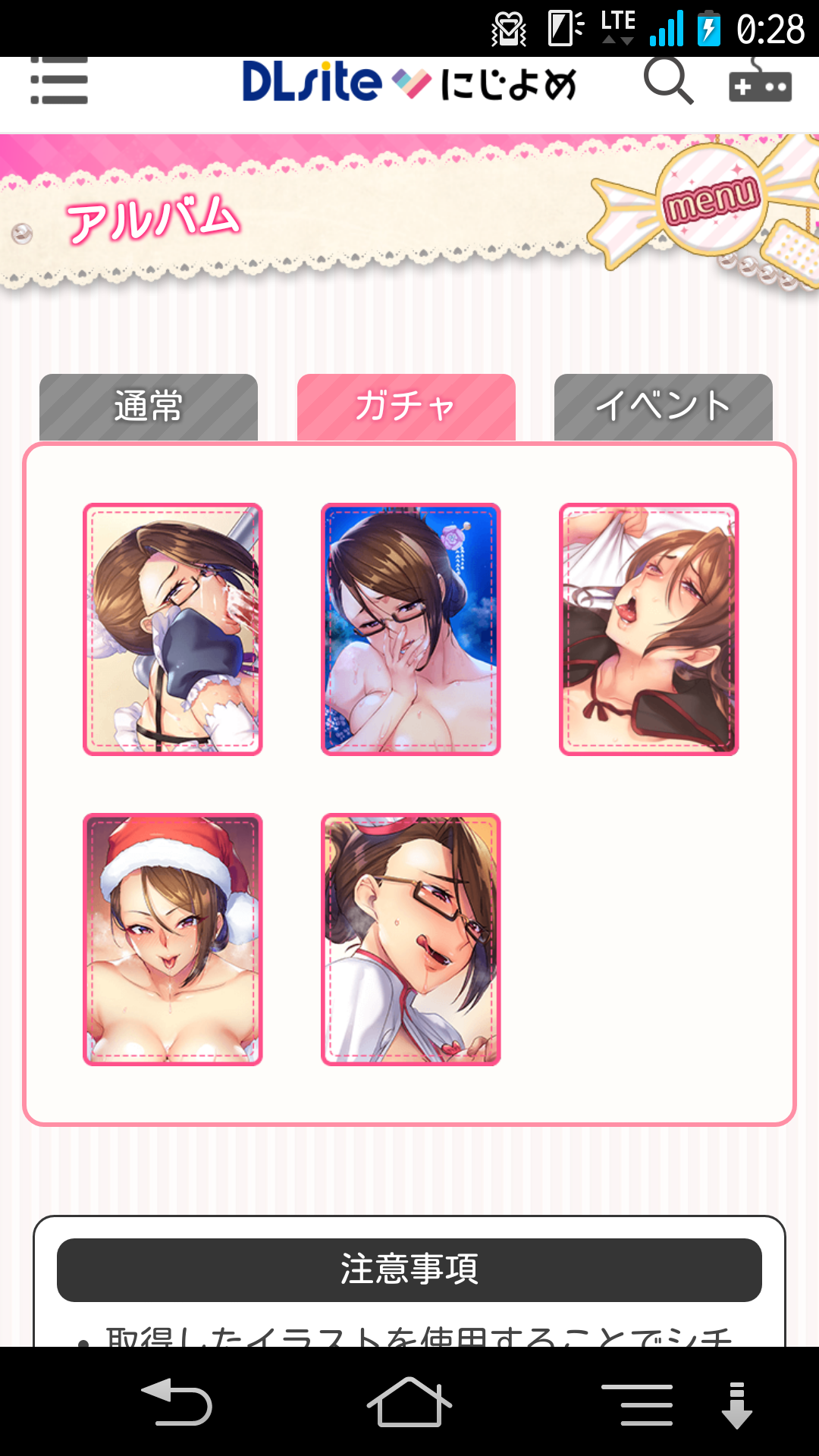Screen dimensions: 819x1456
Task: Switch to the 通常 tab
Action: click(149, 407)
